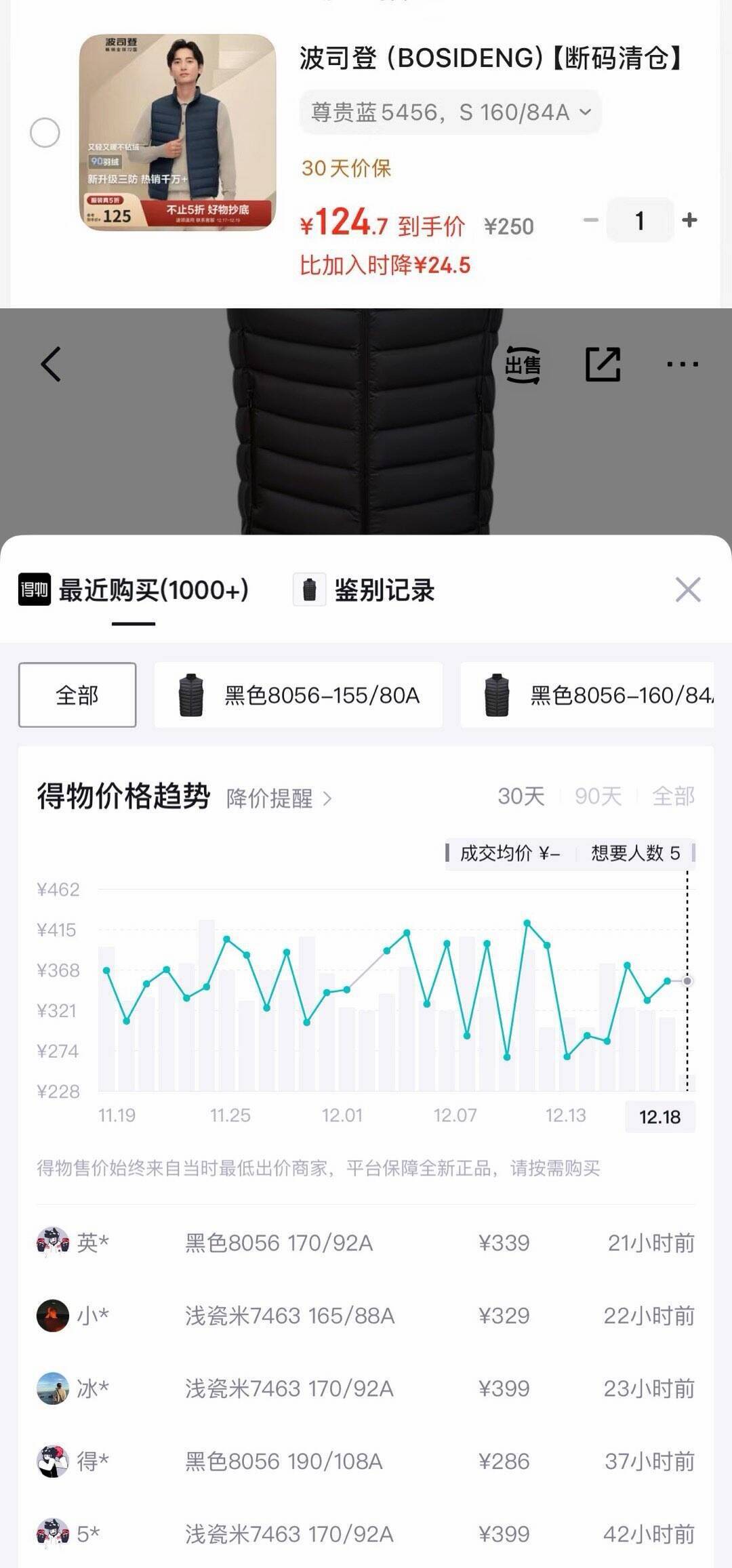The height and width of the screenshot is (1568, 732).
Task: Open the three-dot overflow menu
Action: (x=682, y=365)
